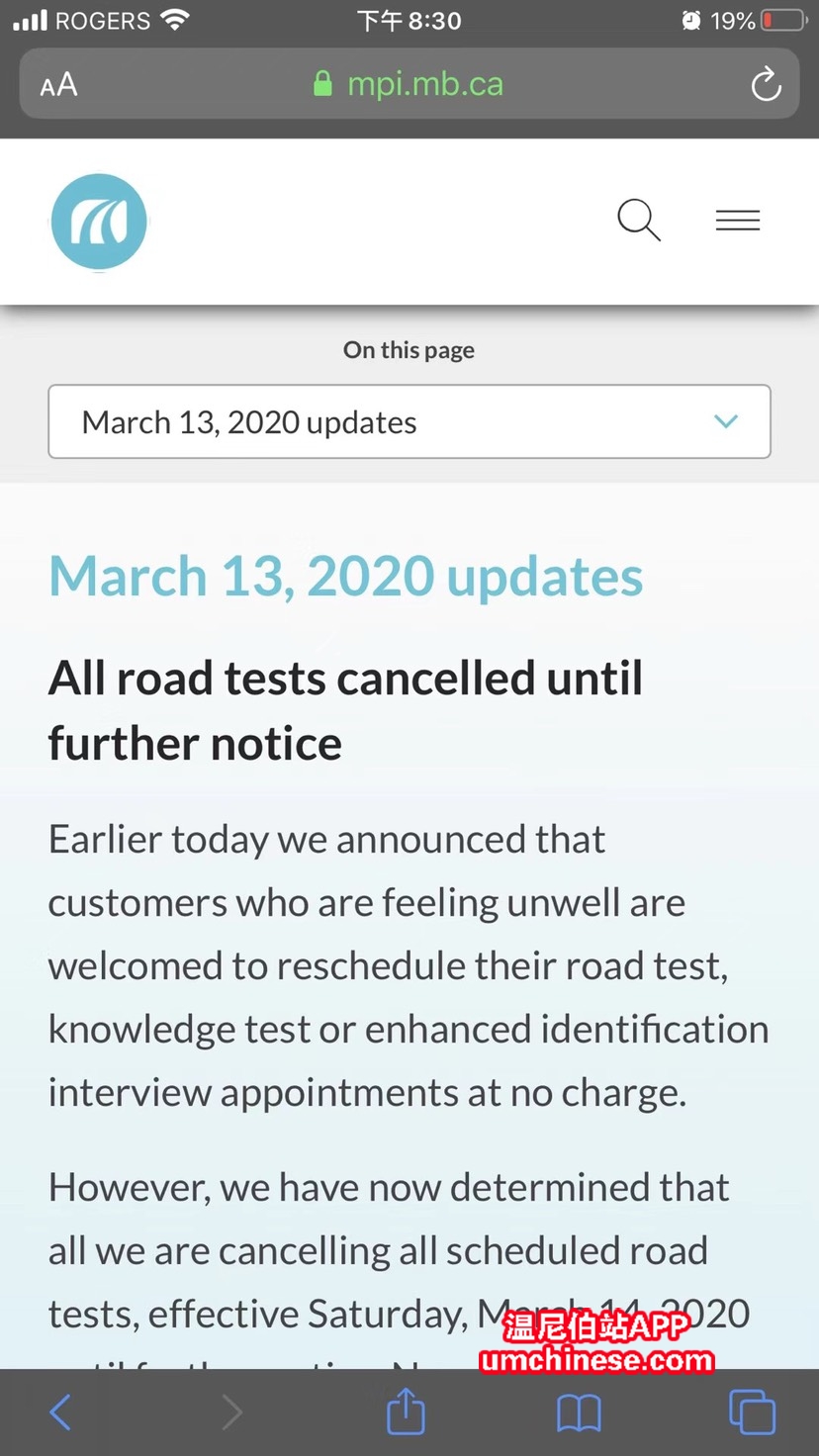Share this page

[x=406, y=1411]
